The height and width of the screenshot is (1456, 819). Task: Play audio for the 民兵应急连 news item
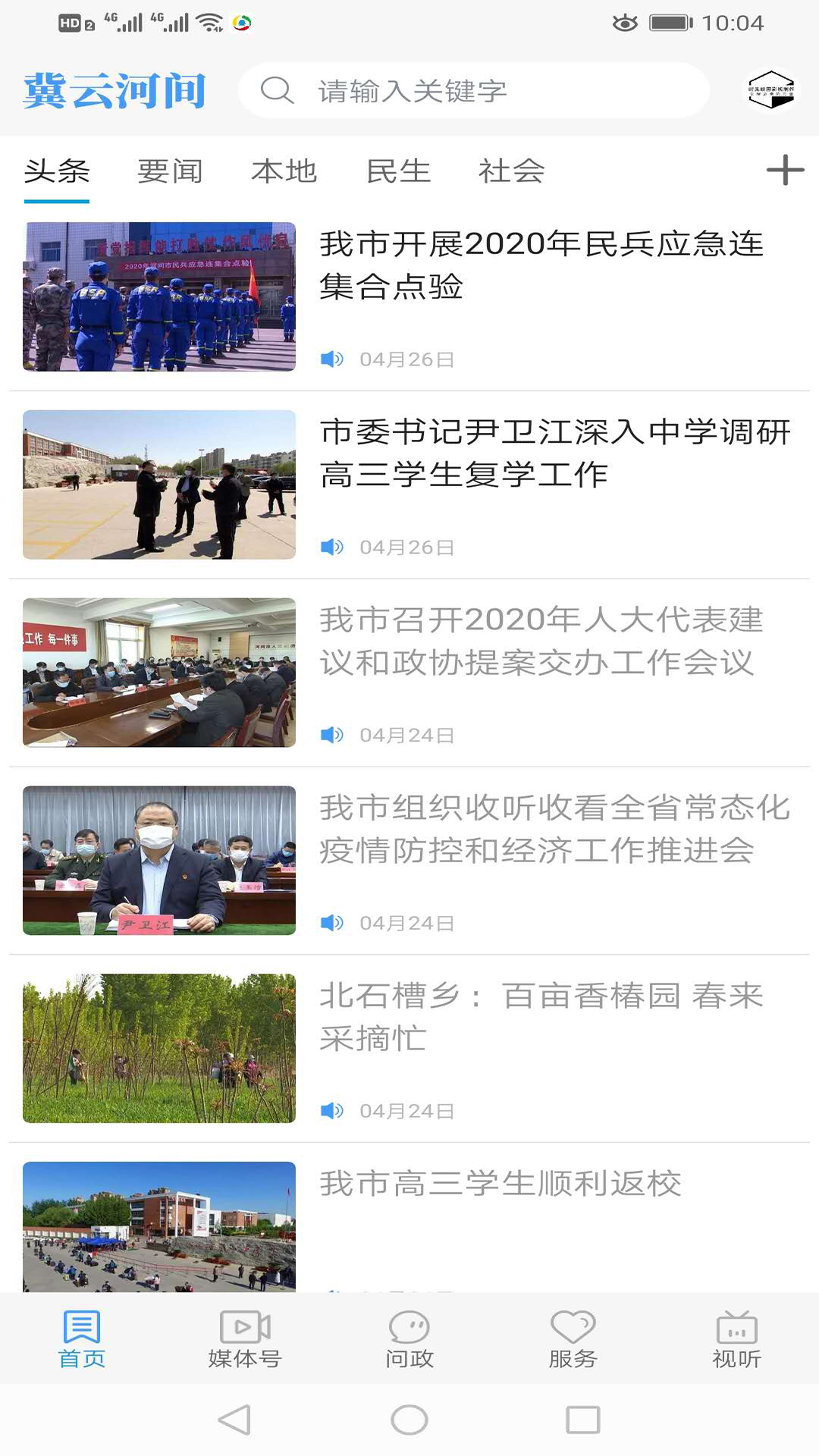point(331,356)
